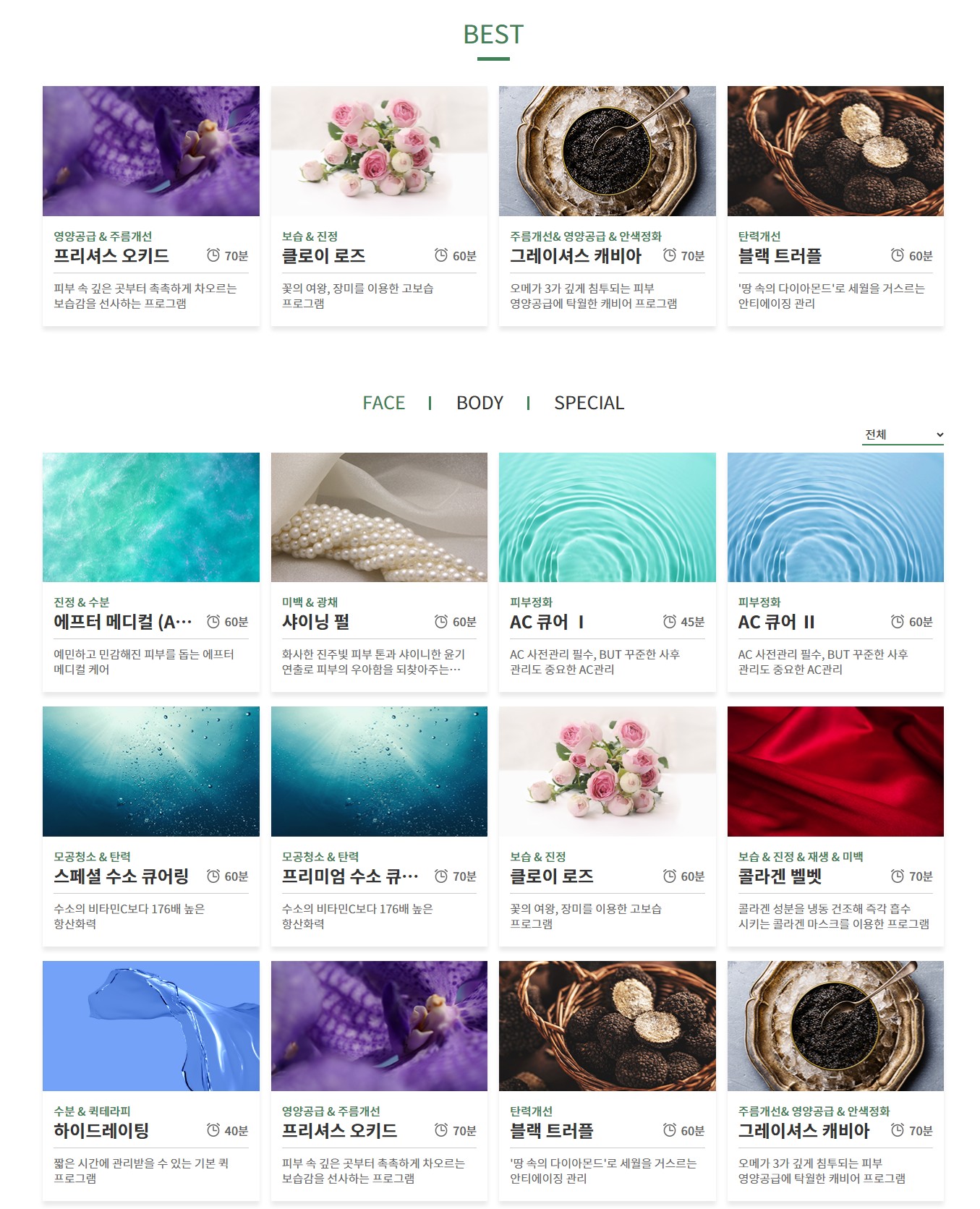Image resolution: width=980 pixels, height=1209 pixels.
Task: Open the 샤이닝 펄 program card
Action: pos(379,571)
